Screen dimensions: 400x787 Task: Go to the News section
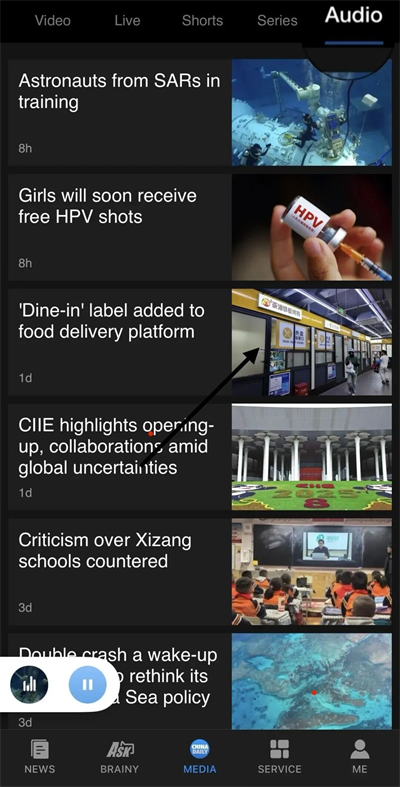[x=40, y=756]
